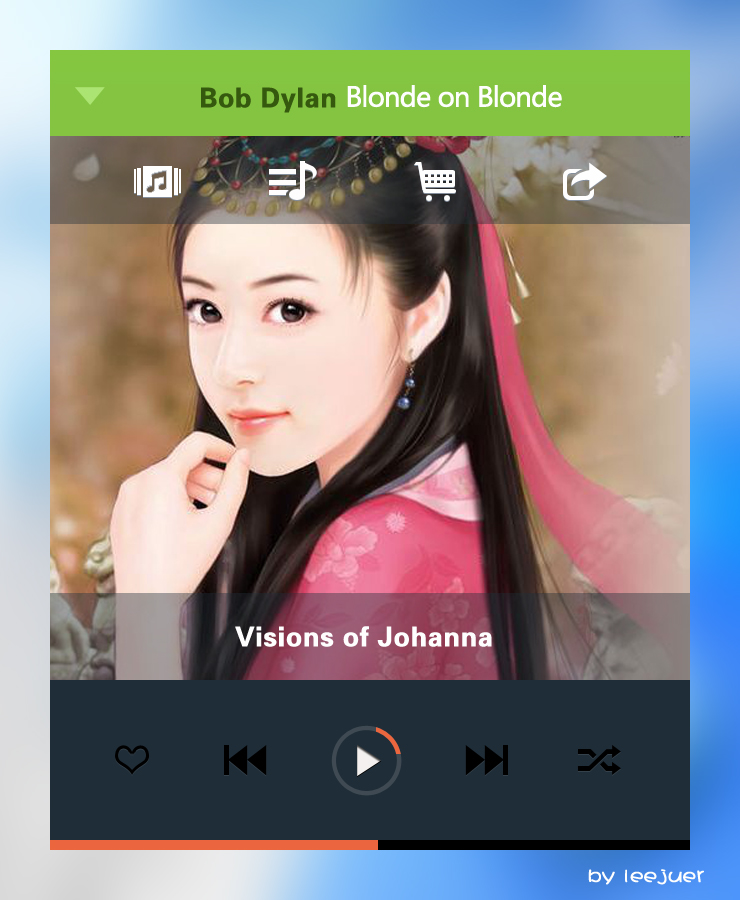Screen dimensions: 740x900
Task: Skip to the previous track
Action: (245, 760)
